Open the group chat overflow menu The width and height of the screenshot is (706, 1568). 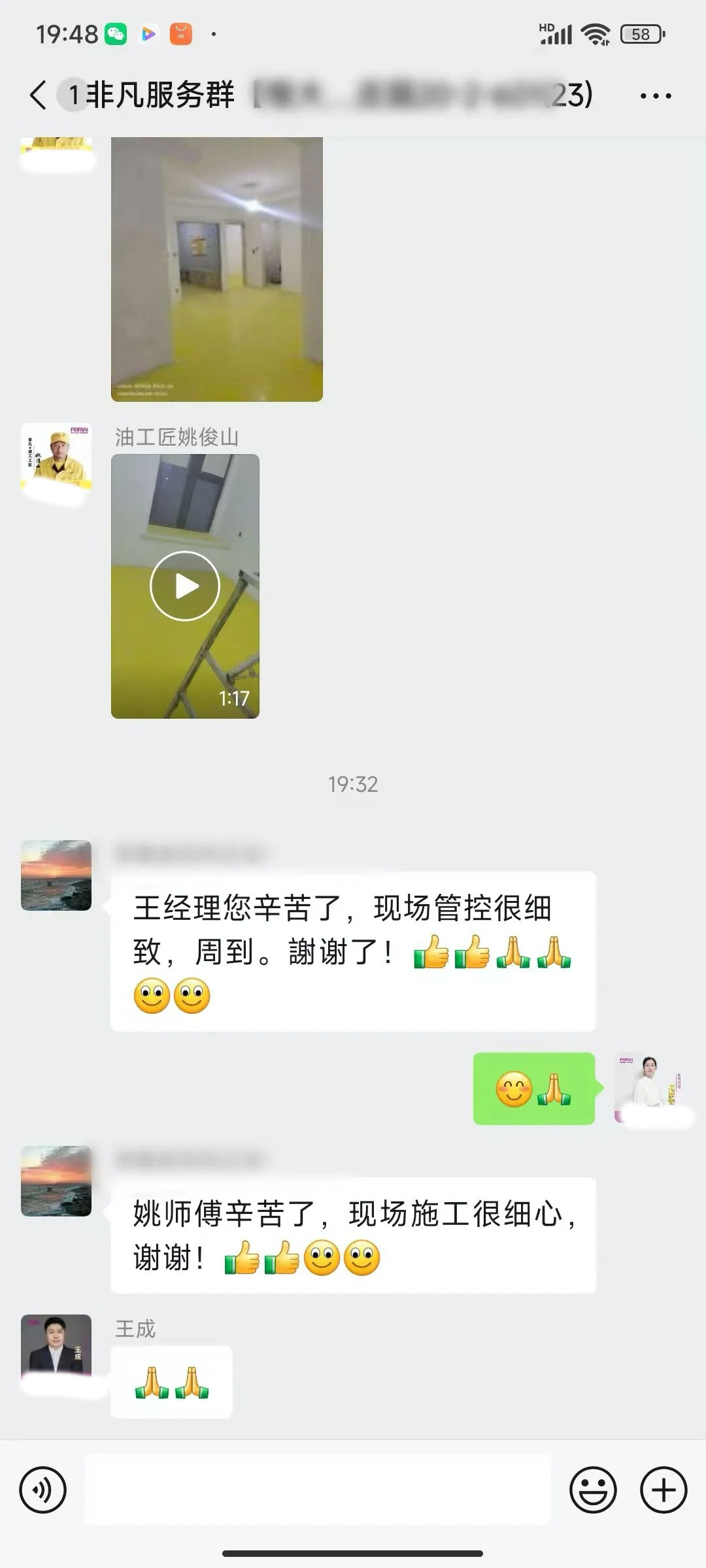655,96
